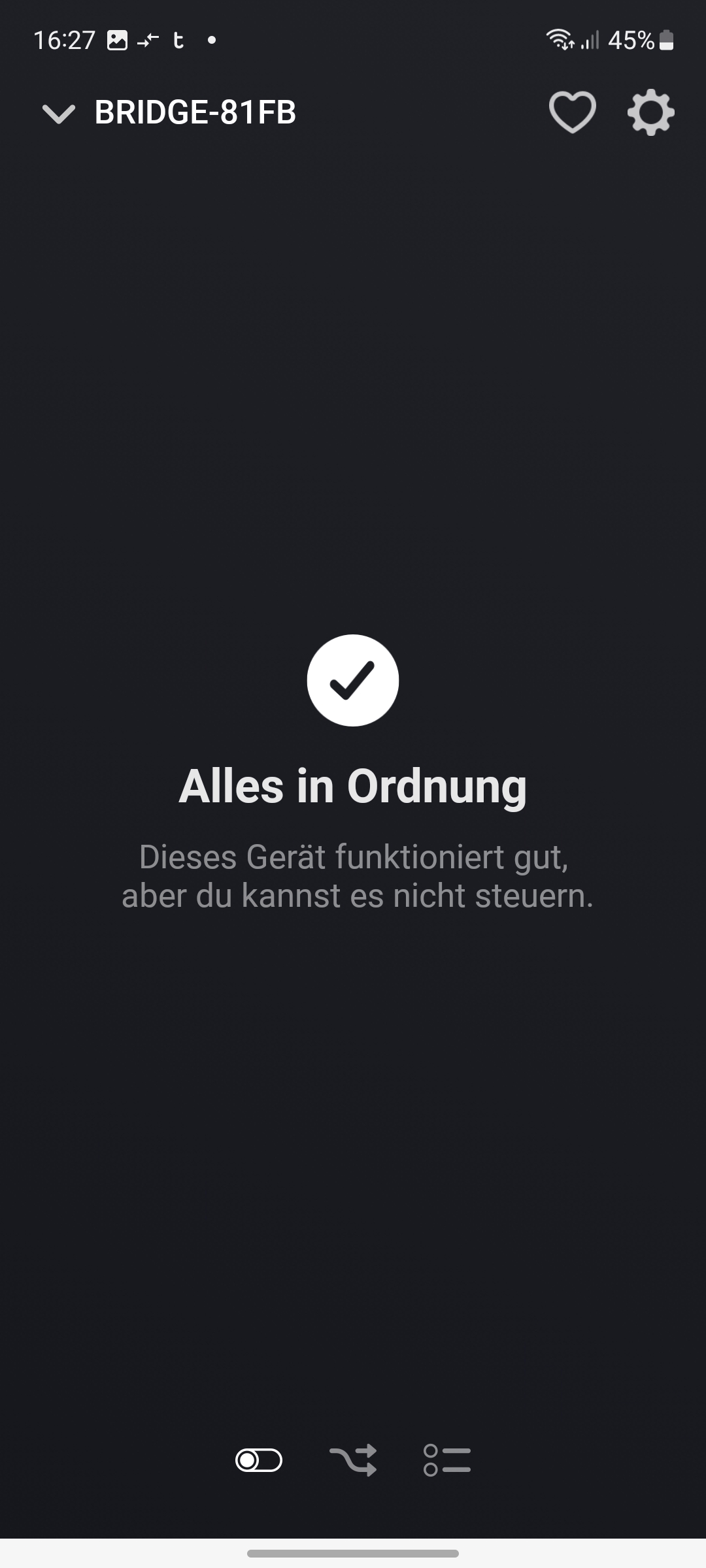Add BRIDGE-81FB to favorites
706x1568 pixels.
pos(572,113)
